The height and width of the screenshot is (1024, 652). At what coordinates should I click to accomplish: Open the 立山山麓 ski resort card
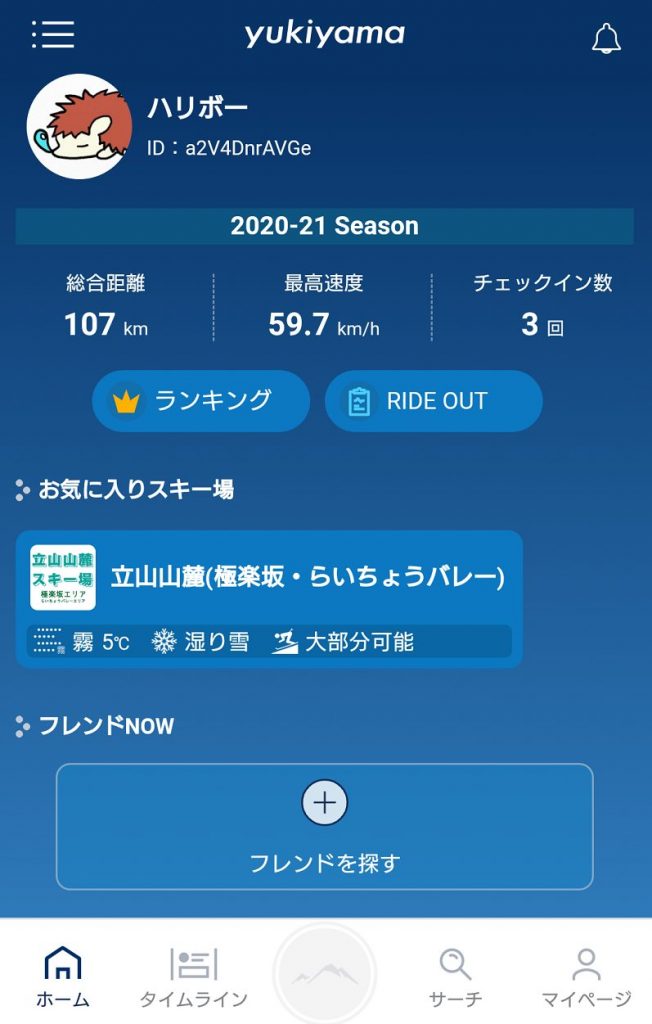tap(269, 599)
